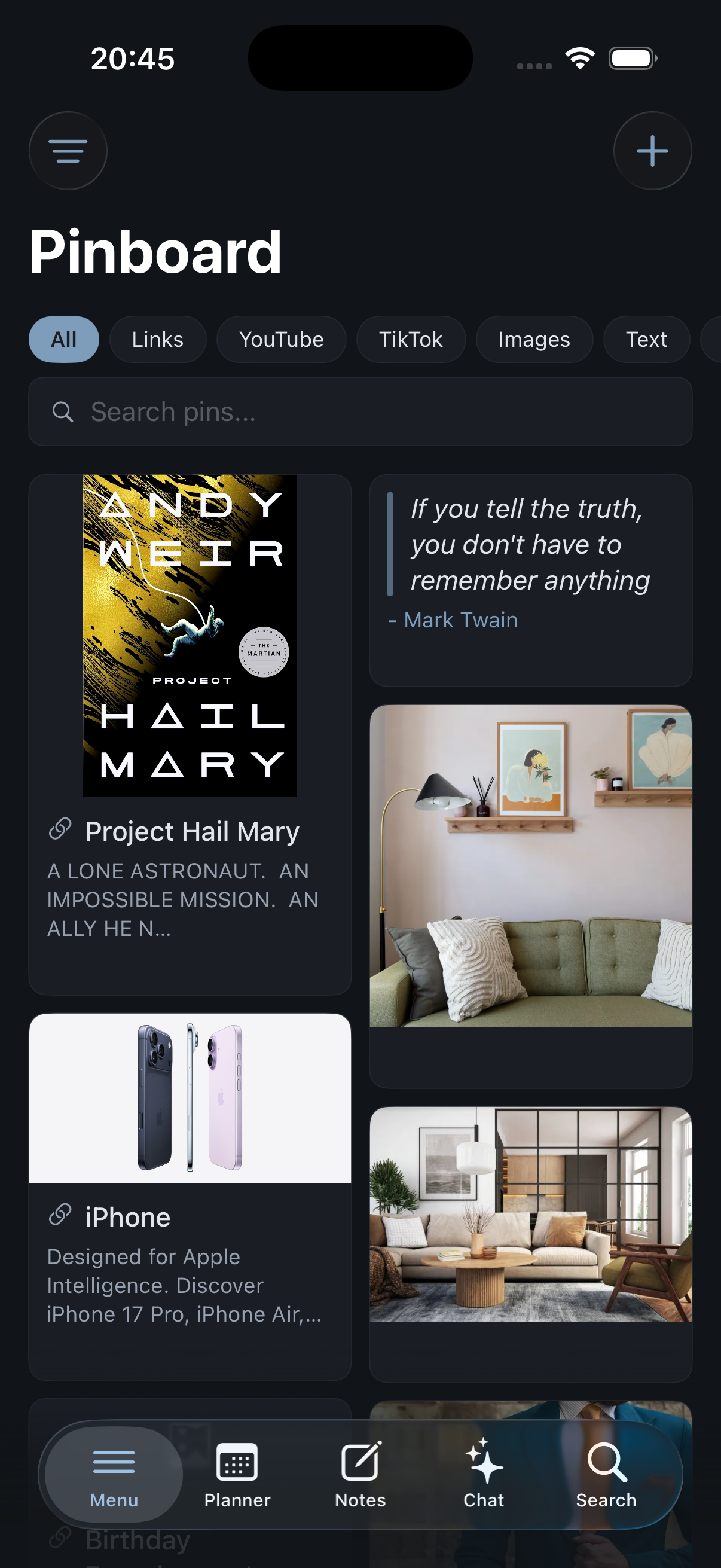Show only Images pins

(x=534, y=340)
